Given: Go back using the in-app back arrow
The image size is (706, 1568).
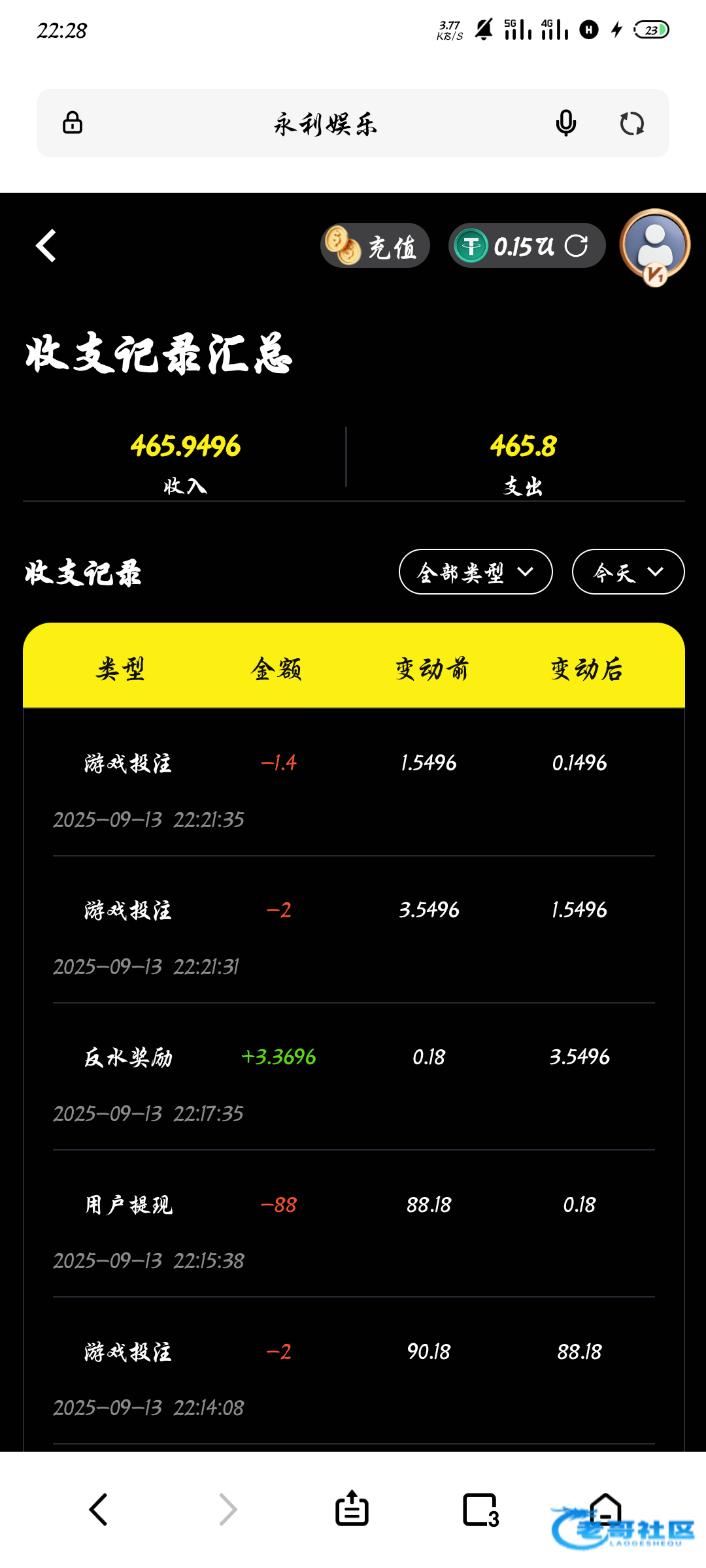Looking at the screenshot, I should click(46, 246).
